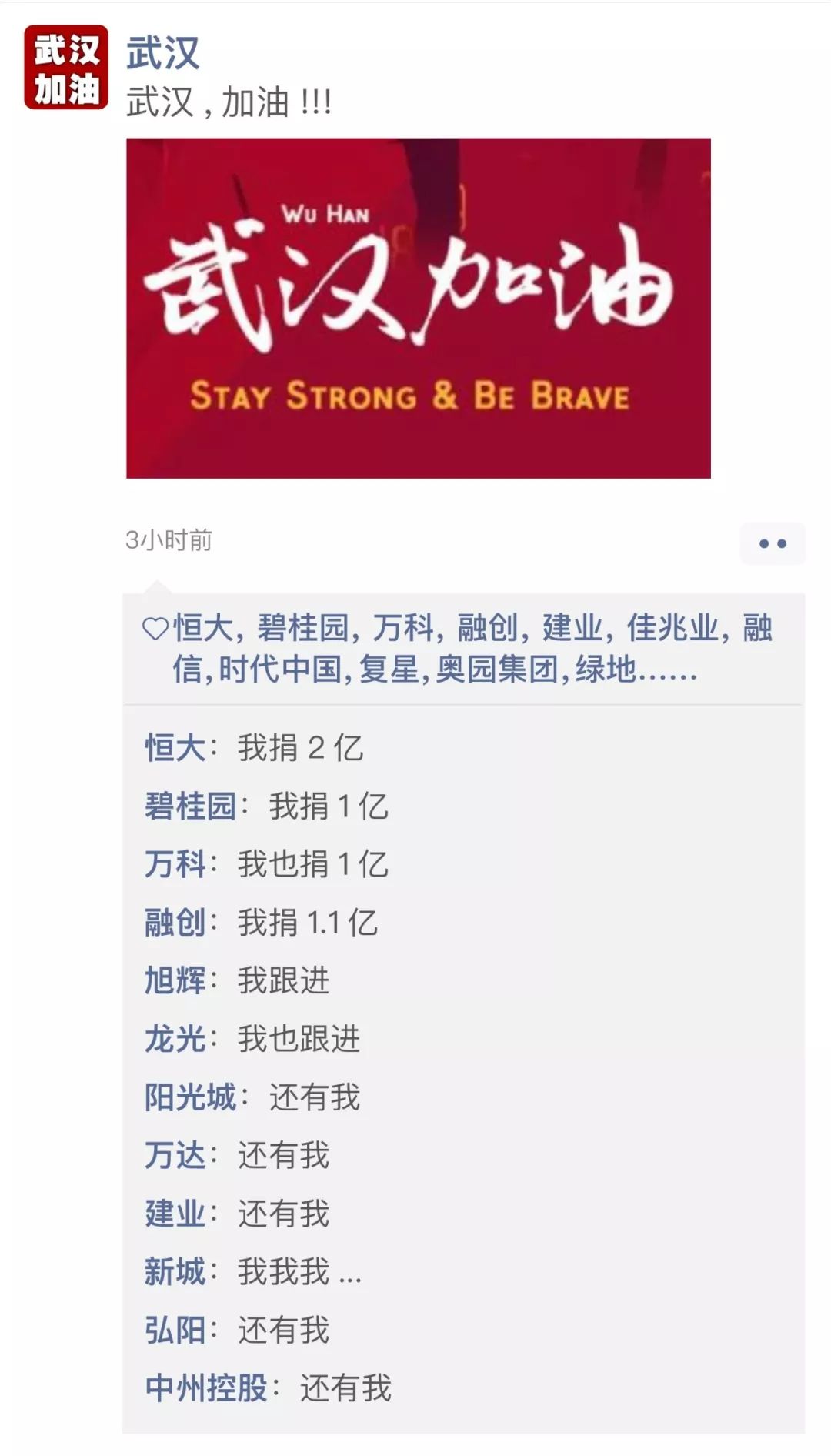Open 弘阳's profile in comments

pyautogui.click(x=175, y=1330)
